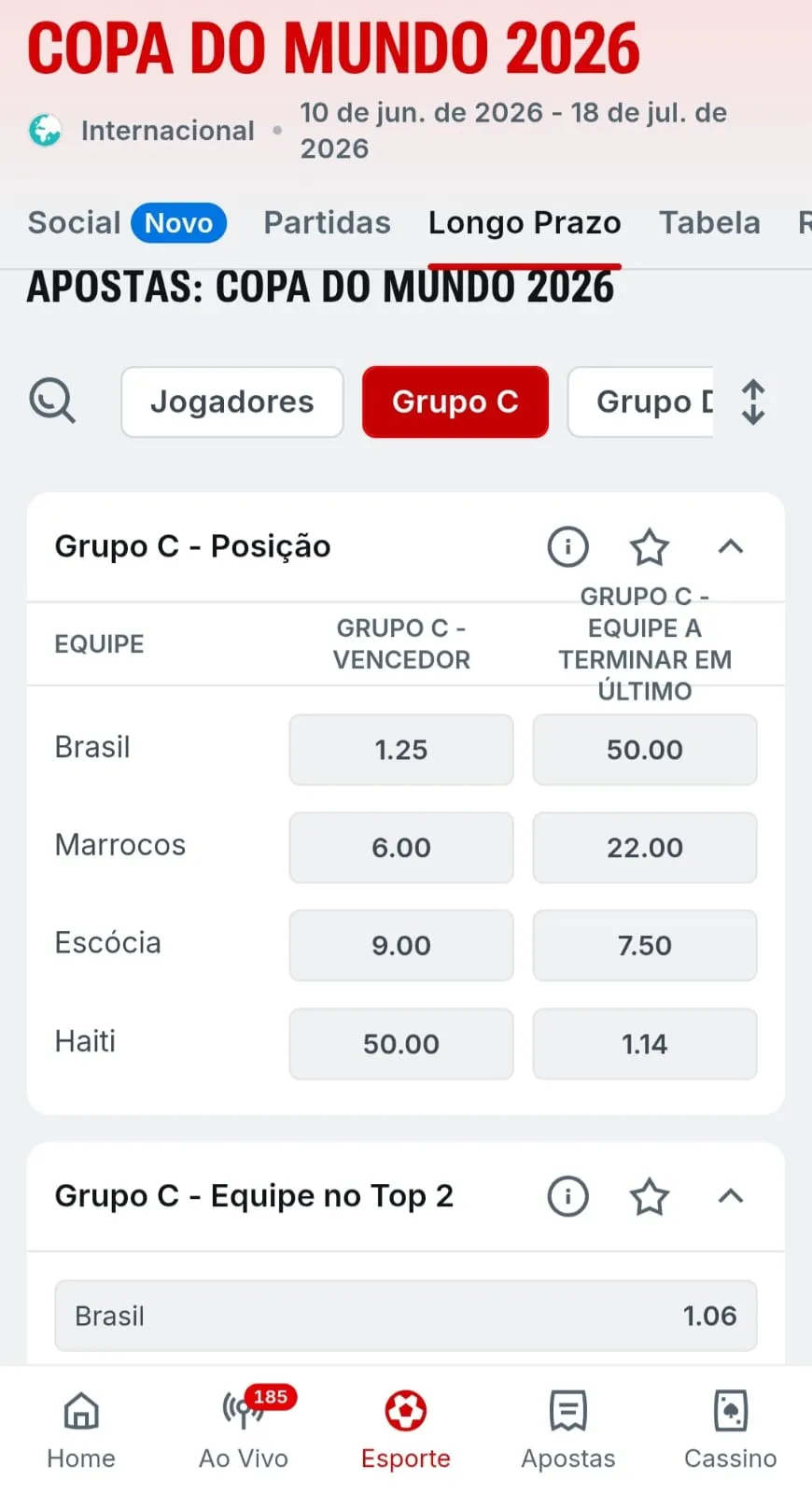
Task: Open the info icon on Grupo C - Equipe no Top 2
Action: pyautogui.click(x=567, y=1196)
